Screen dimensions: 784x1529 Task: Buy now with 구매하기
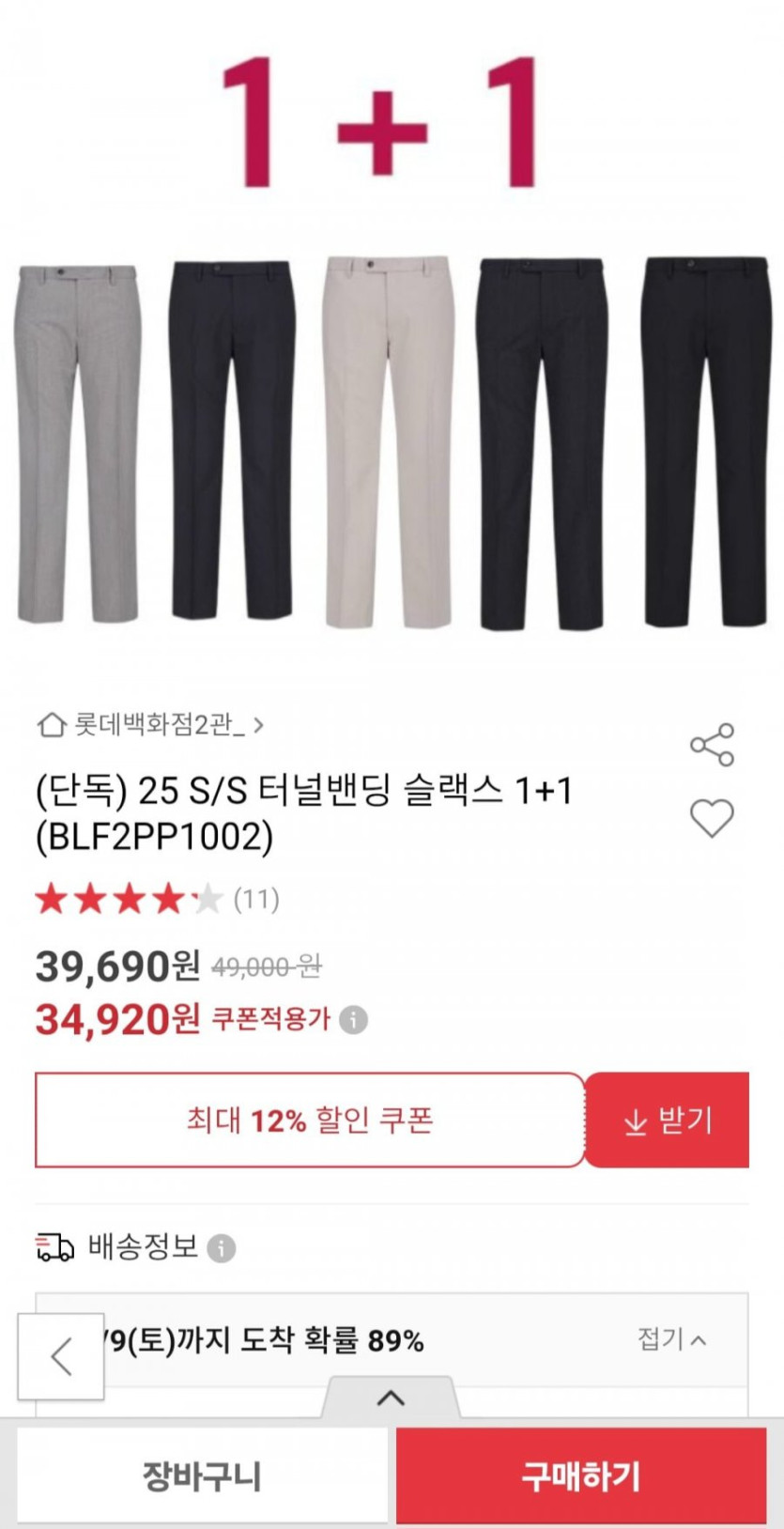coord(581,1476)
